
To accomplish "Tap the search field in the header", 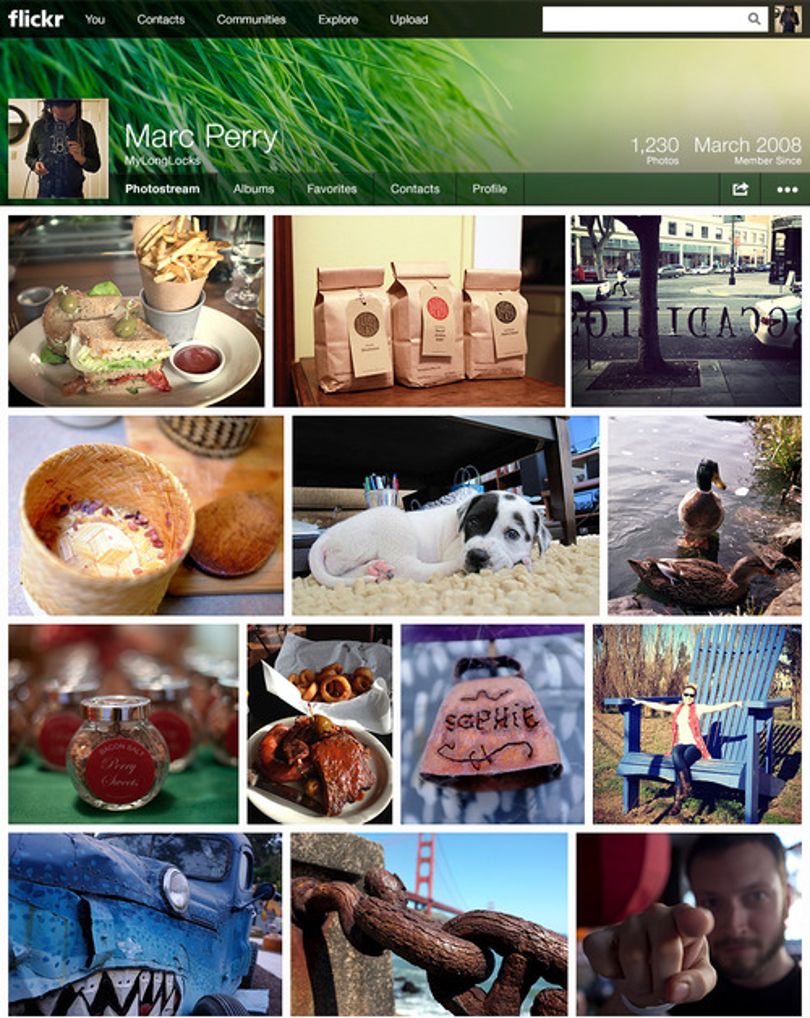I will click(655, 19).
